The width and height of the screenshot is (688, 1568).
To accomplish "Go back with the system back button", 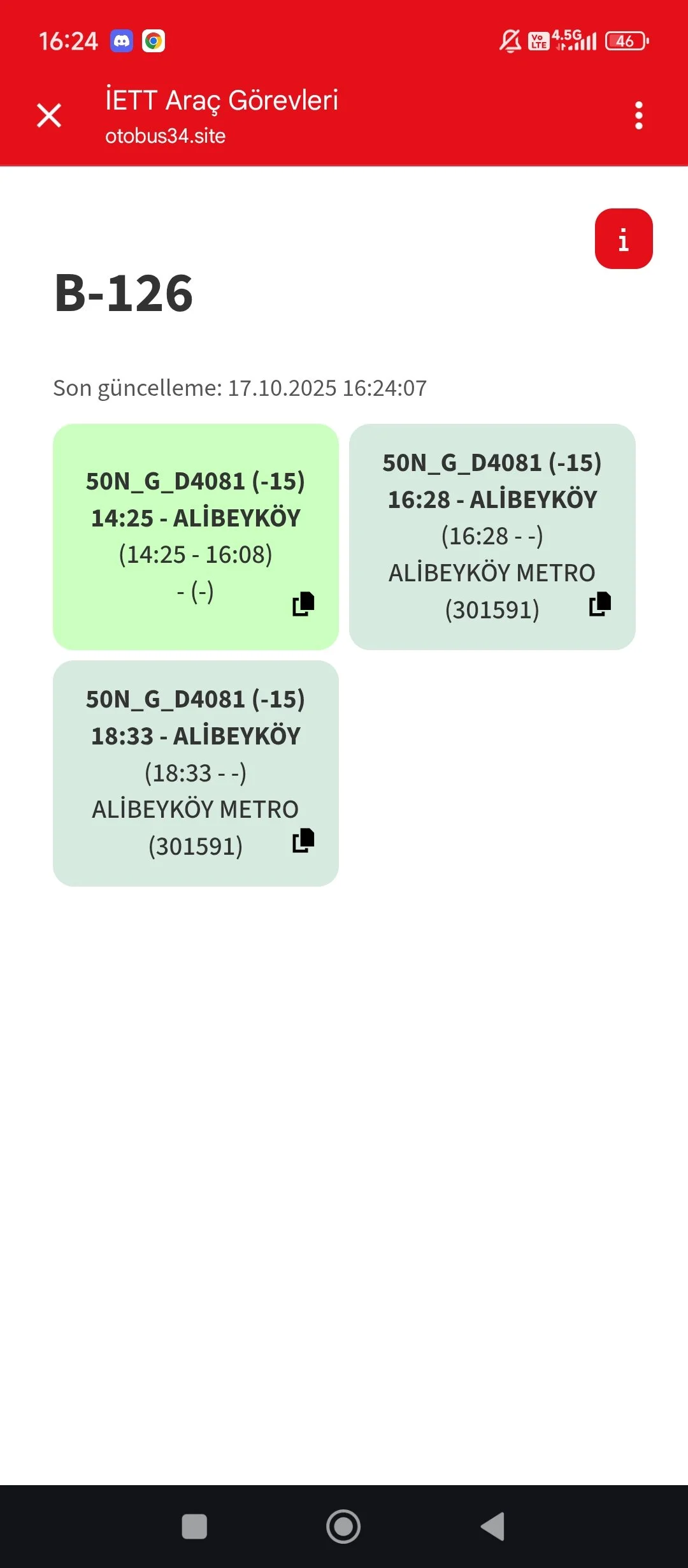I will [492, 1526].
